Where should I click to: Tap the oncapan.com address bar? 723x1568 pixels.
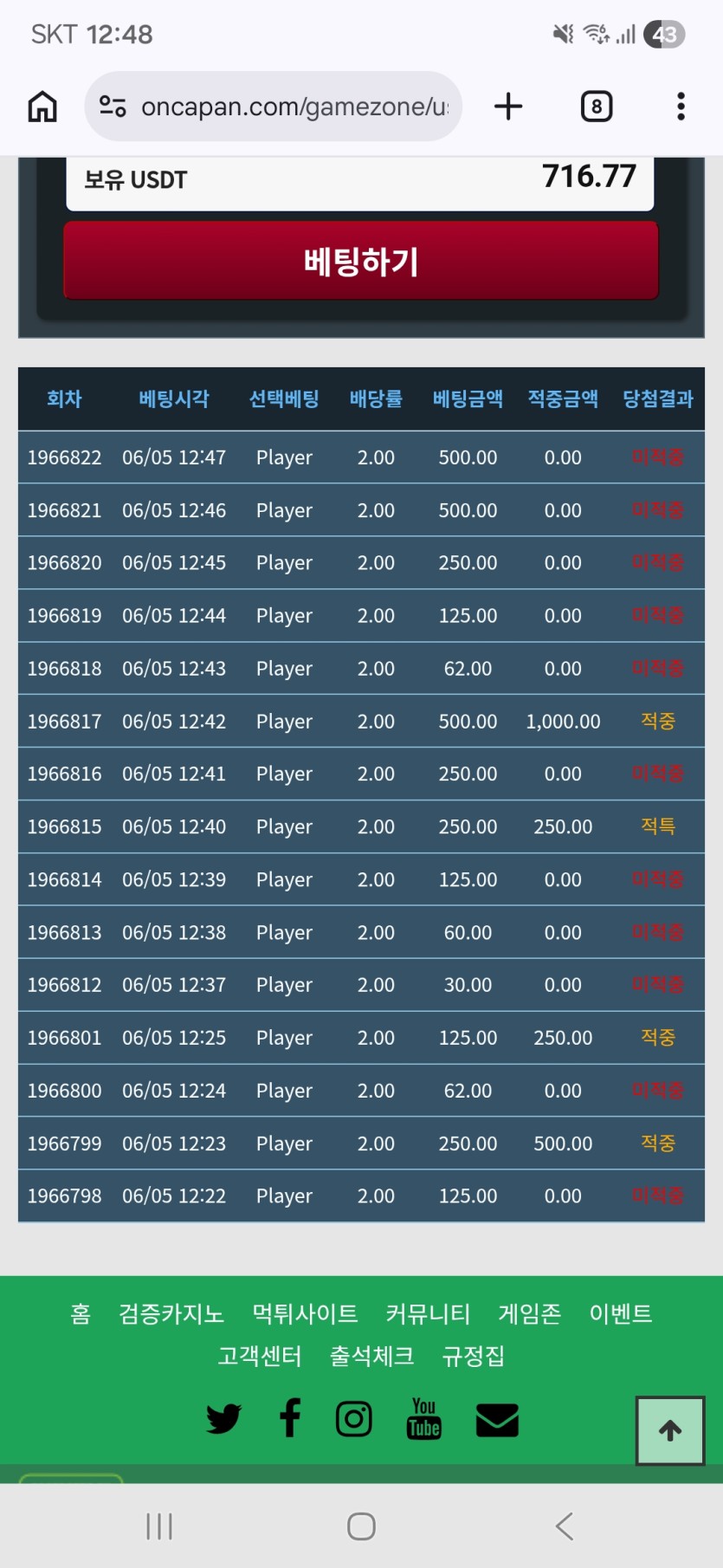point(274,107)
